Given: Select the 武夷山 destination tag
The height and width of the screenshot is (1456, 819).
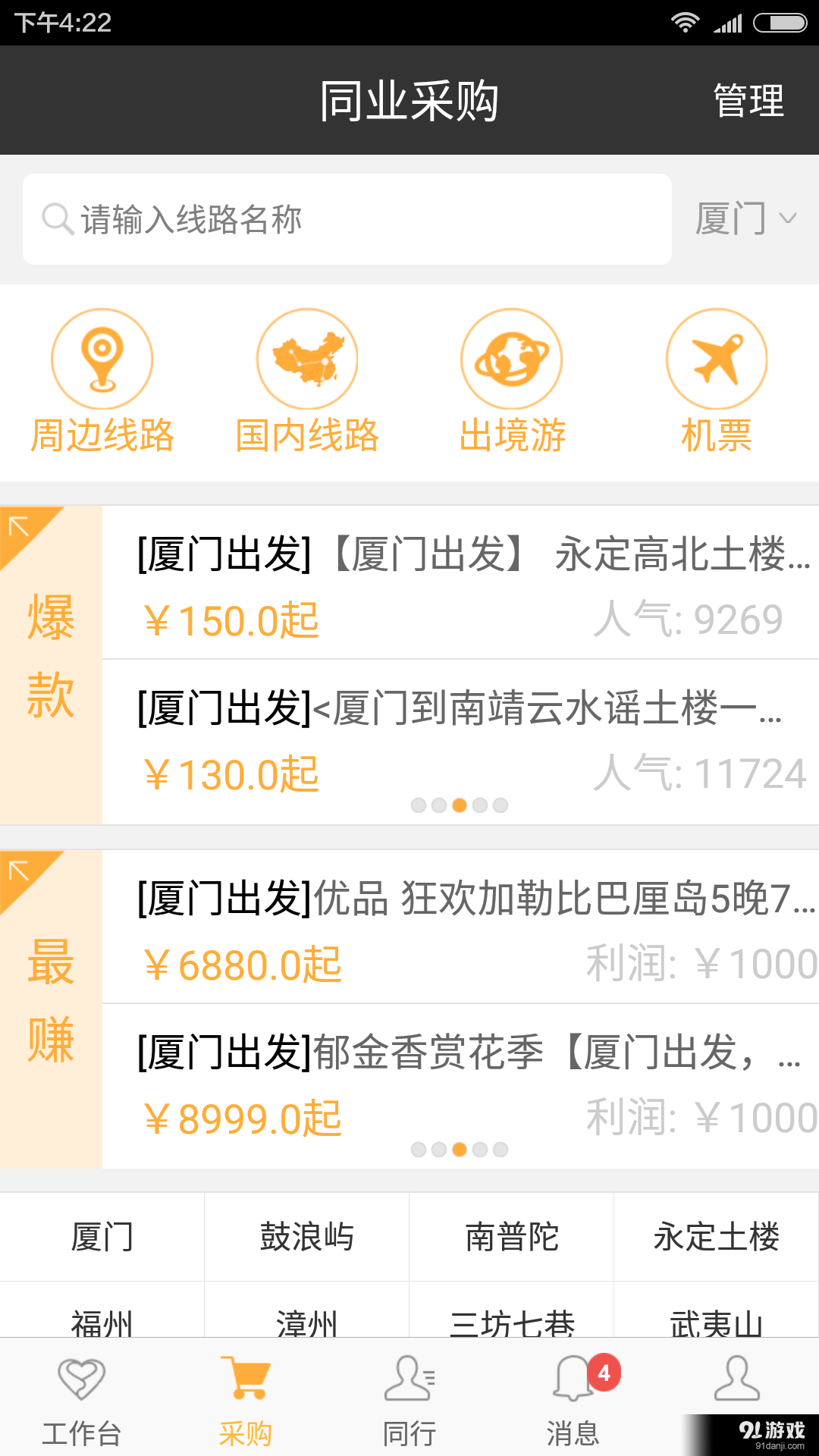Looking at the screenshot, I should [x=716, y=1323].
